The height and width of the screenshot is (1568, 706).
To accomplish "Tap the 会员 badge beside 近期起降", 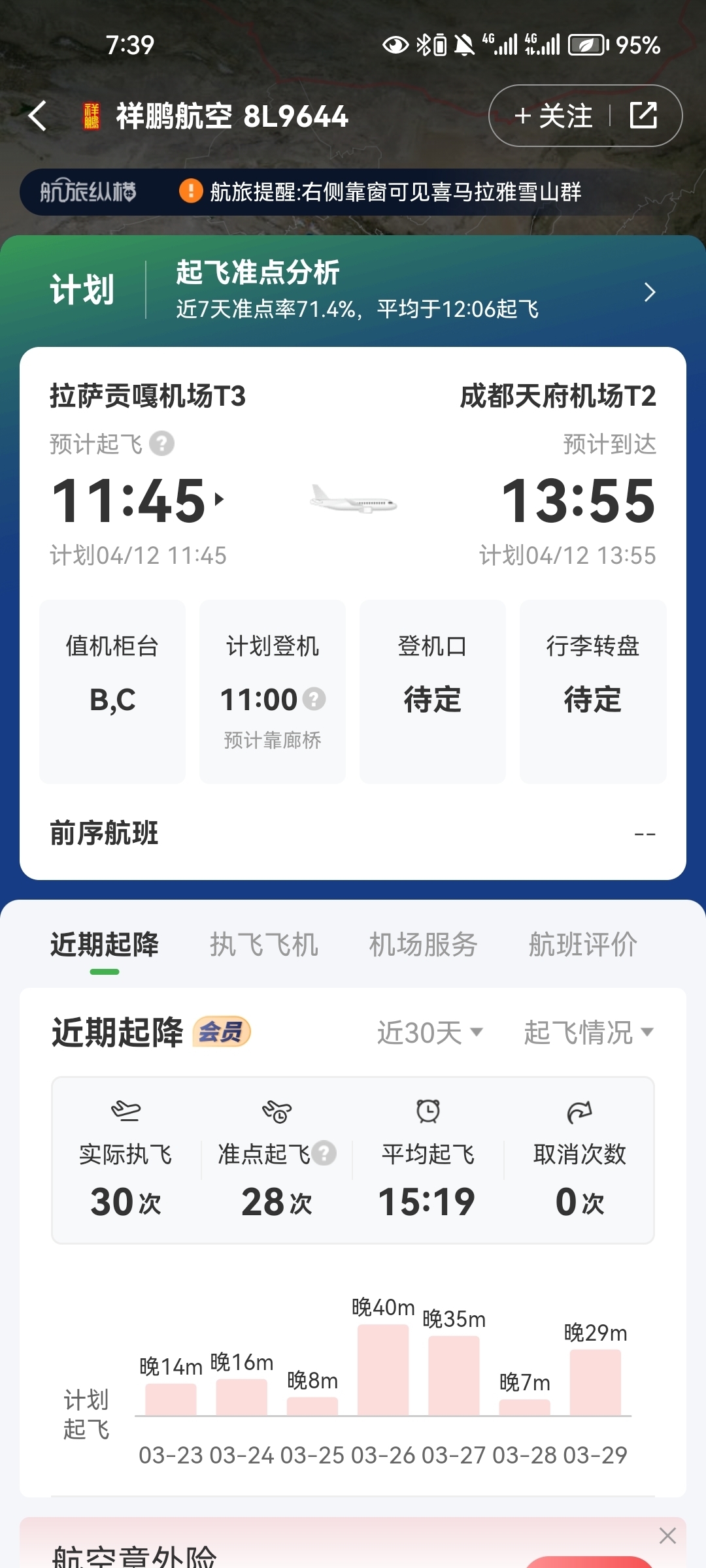I will [x=222, y=1032].
